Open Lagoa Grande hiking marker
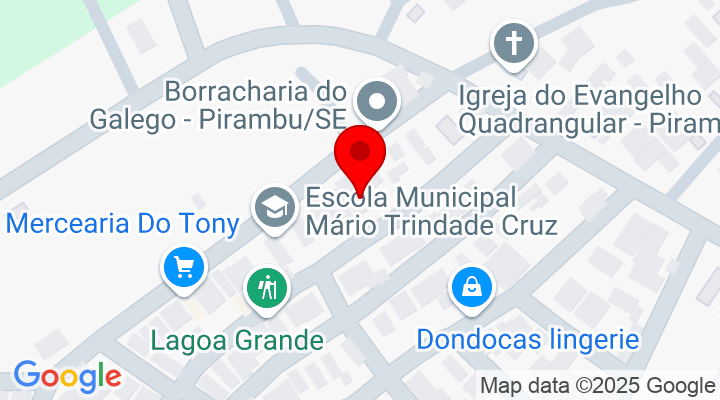 coord(266,289)
